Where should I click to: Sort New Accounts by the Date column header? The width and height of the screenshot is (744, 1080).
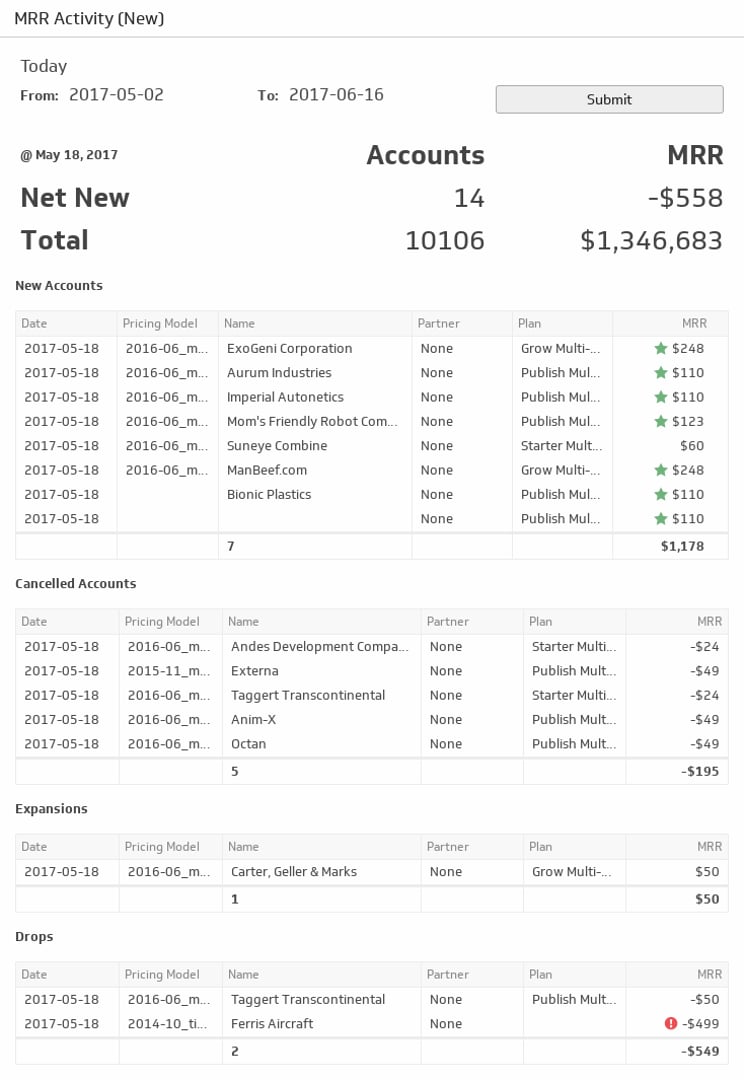click(34, 323)
